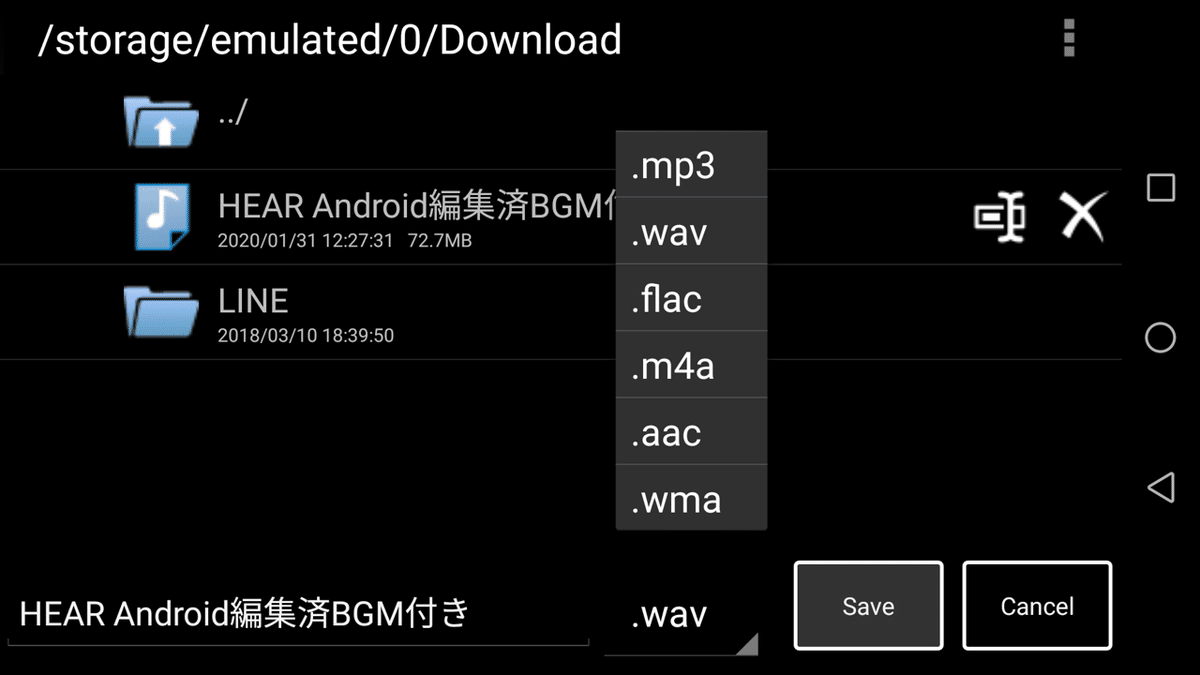
Task: Open the LINE folder
Action: [x=254, y=312]
